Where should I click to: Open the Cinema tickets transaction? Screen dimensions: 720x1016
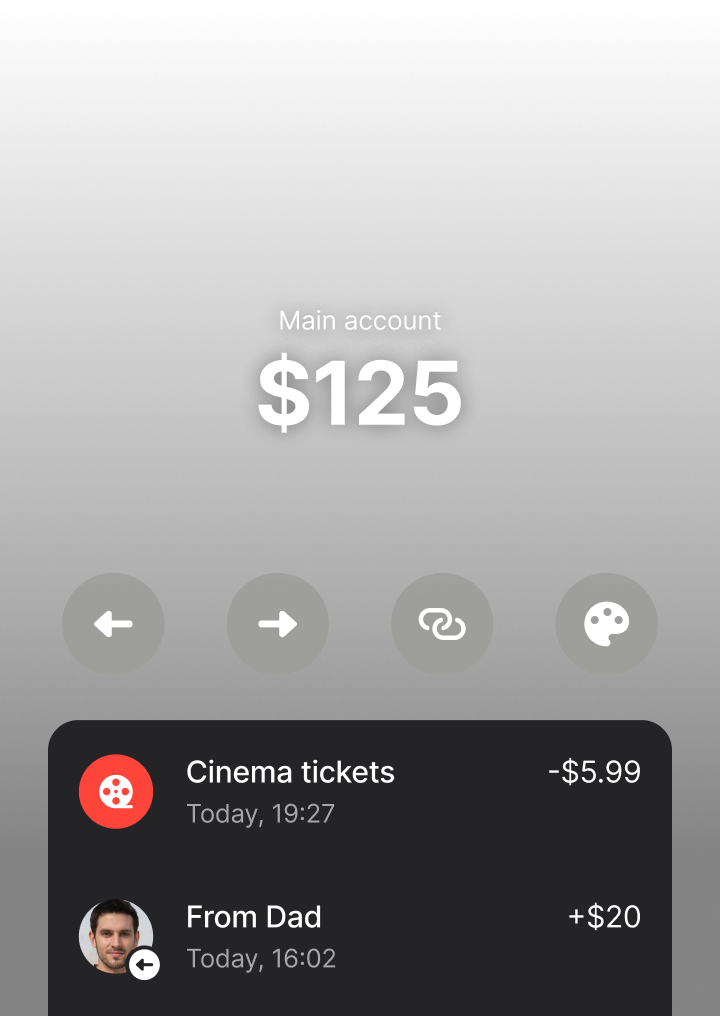point(360,791)
